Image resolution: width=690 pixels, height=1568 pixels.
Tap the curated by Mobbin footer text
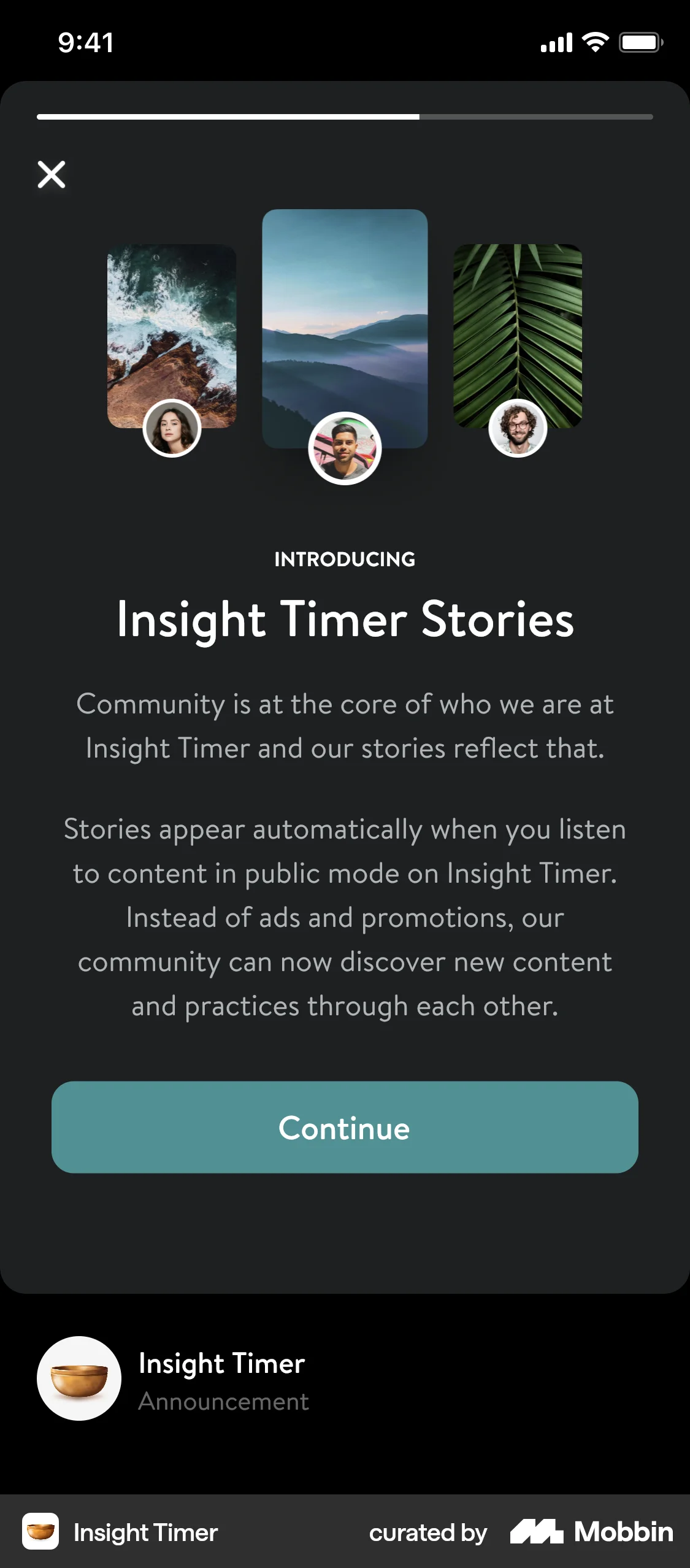427,1532
